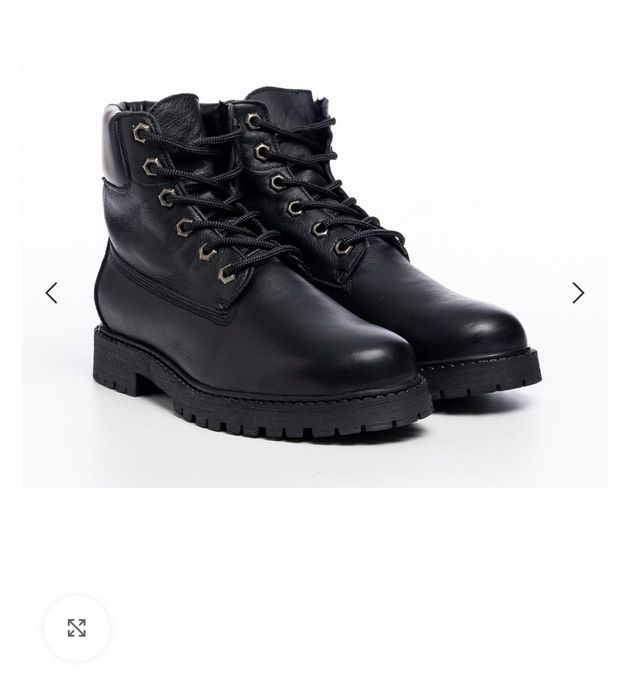Go to the previous product image
Image resolution: width=630 pixels, height=699 pixels.
(x=51, y=293)
